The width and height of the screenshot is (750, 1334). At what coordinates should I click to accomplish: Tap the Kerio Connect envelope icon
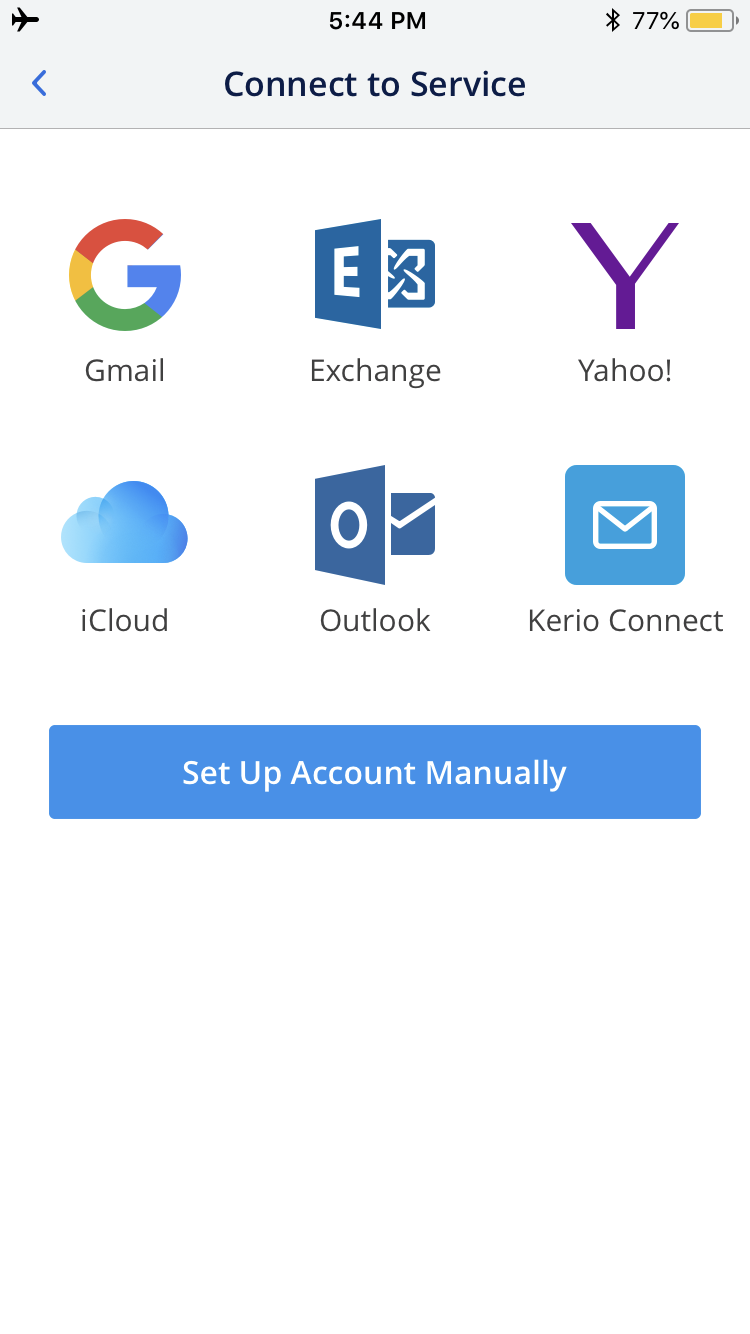[624, 524]
